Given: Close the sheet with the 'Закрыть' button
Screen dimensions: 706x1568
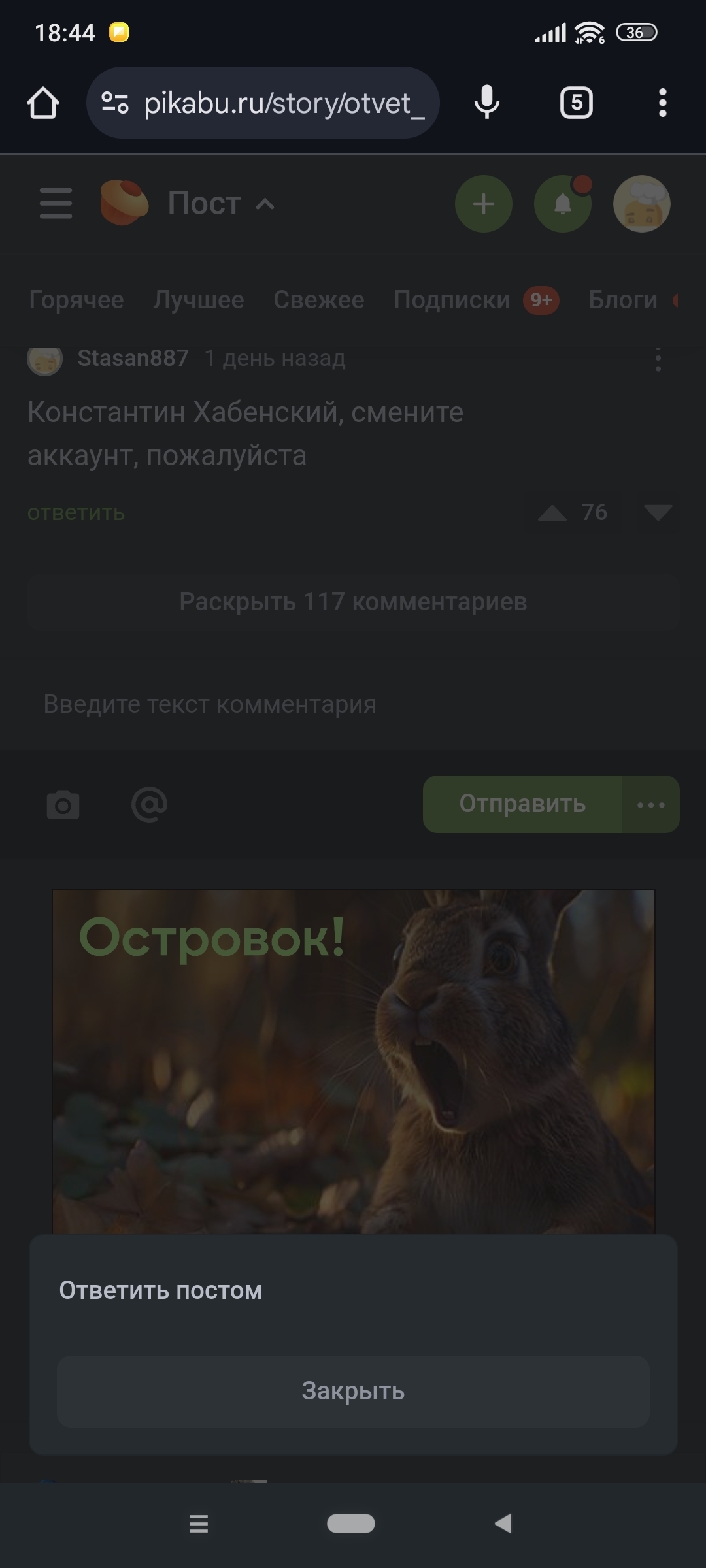Looking at the screenshot, I should point(353,1391).
